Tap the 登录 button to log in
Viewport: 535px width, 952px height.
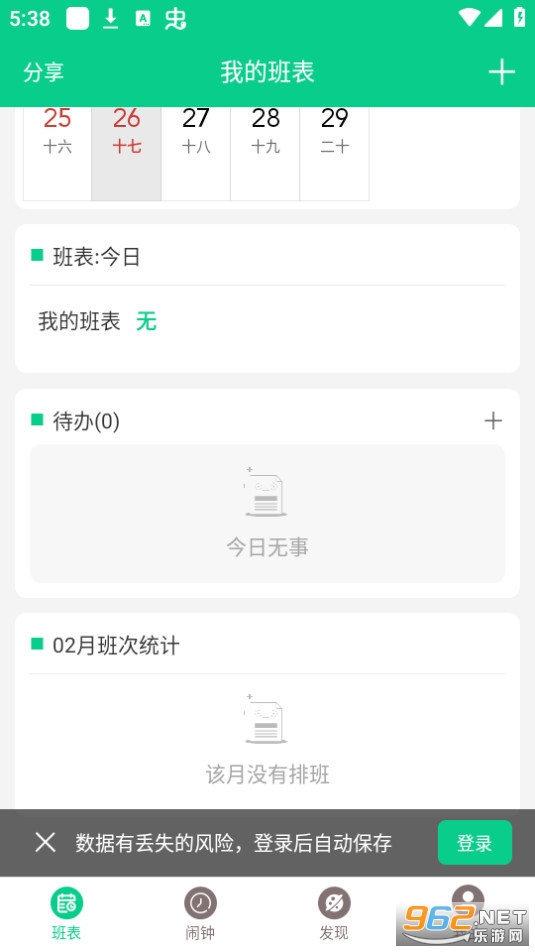pos(474,842)
